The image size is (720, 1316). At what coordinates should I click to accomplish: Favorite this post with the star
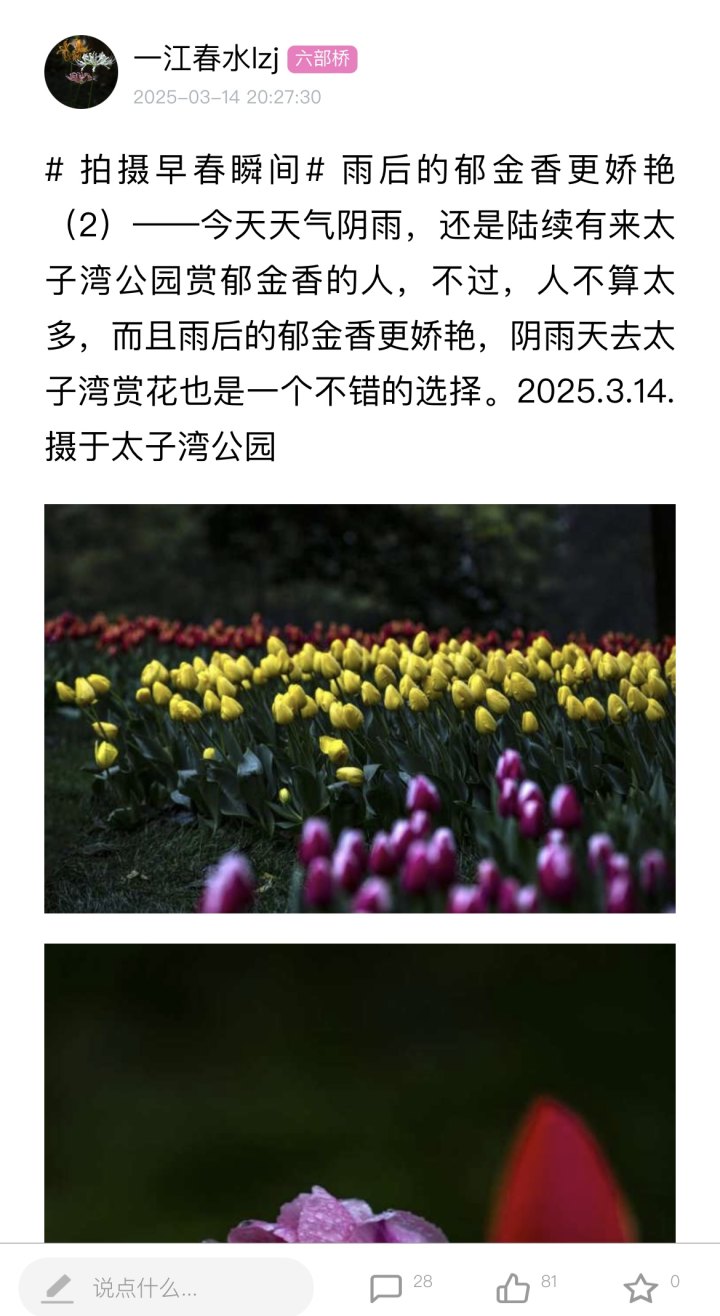click(640, 1287)
